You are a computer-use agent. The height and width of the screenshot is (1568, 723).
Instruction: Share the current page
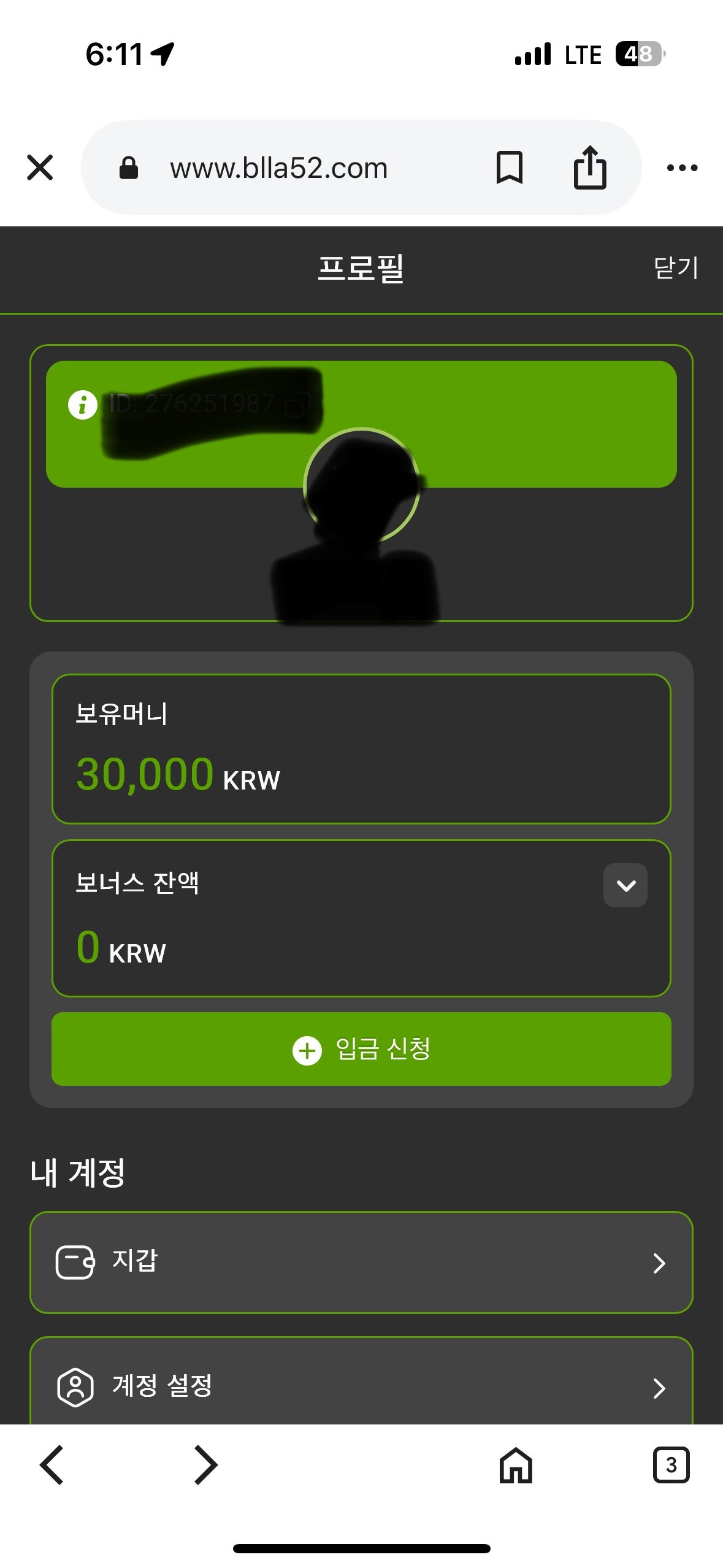(589, 167)
